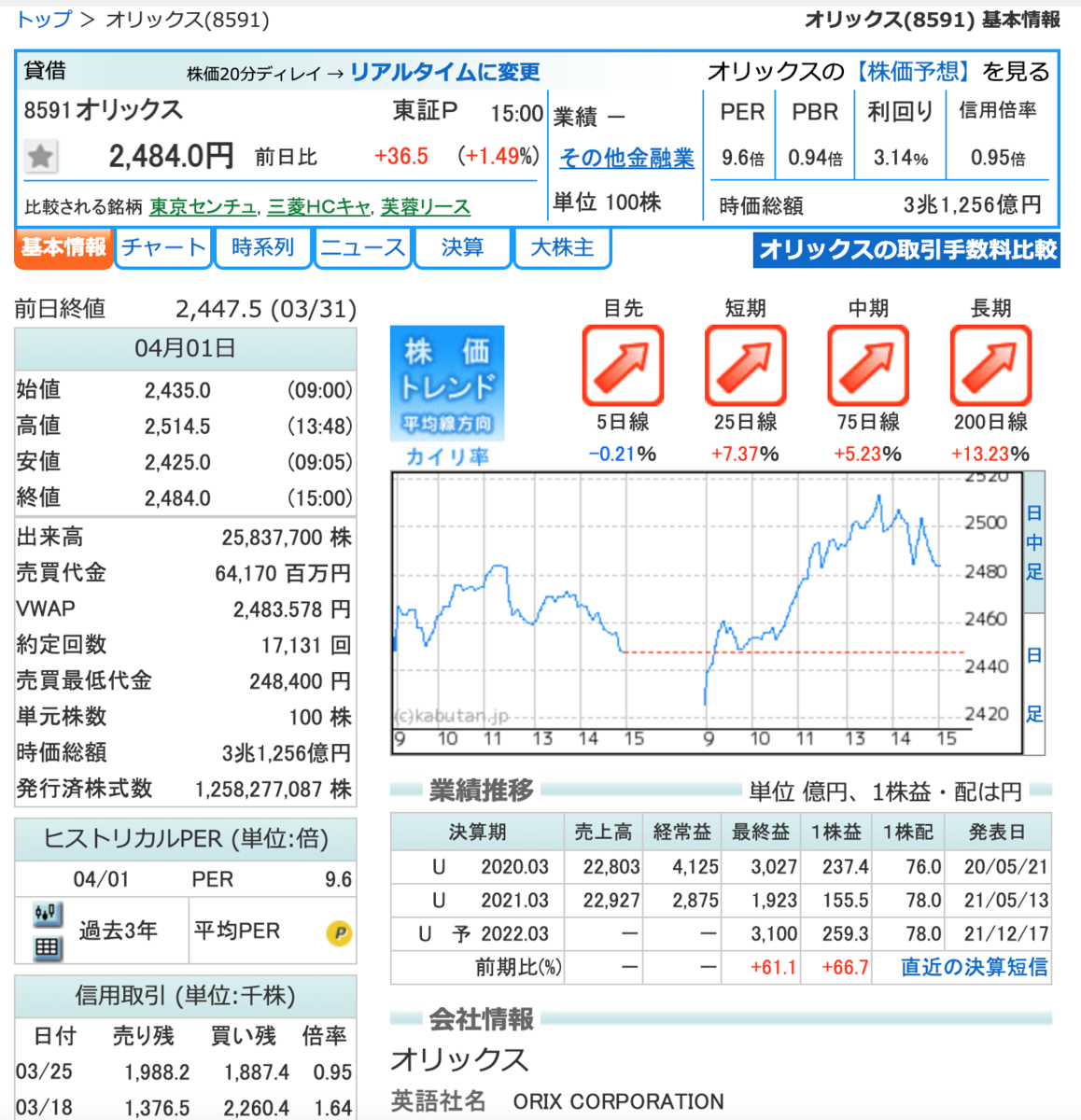
Task: Switch to the 時系列 tab
Action: point(262,247)
